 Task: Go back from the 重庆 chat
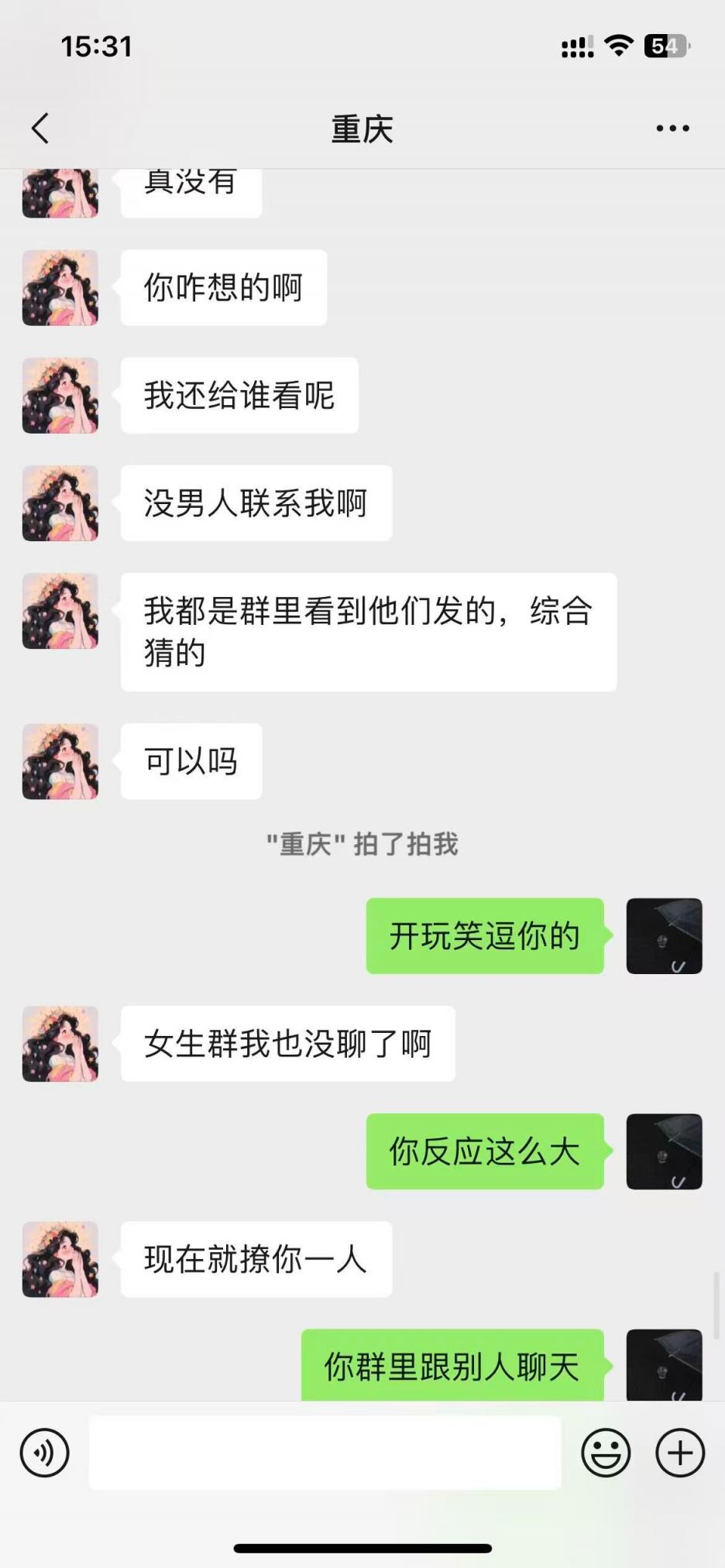point(40,129)
